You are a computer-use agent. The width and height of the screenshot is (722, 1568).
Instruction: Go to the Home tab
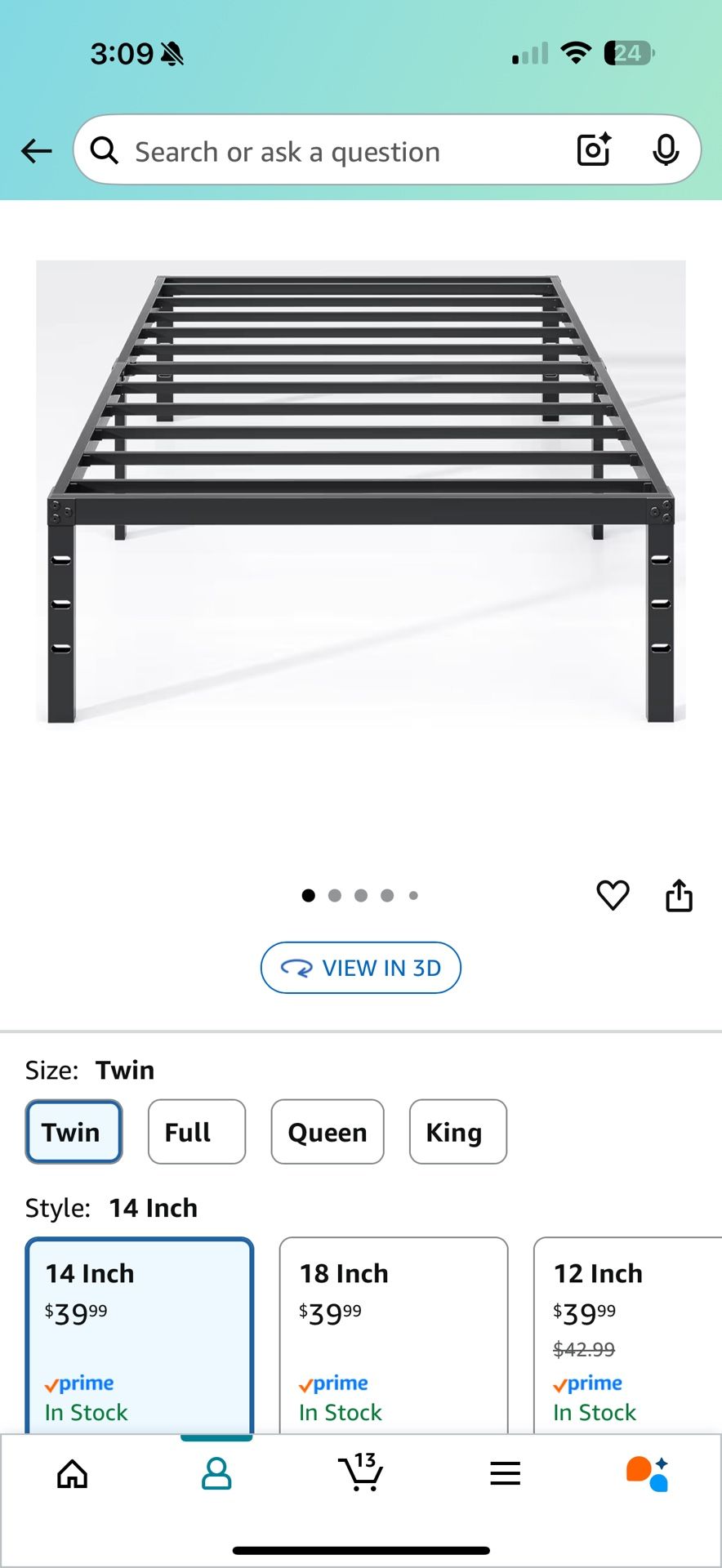[73, 1474]
